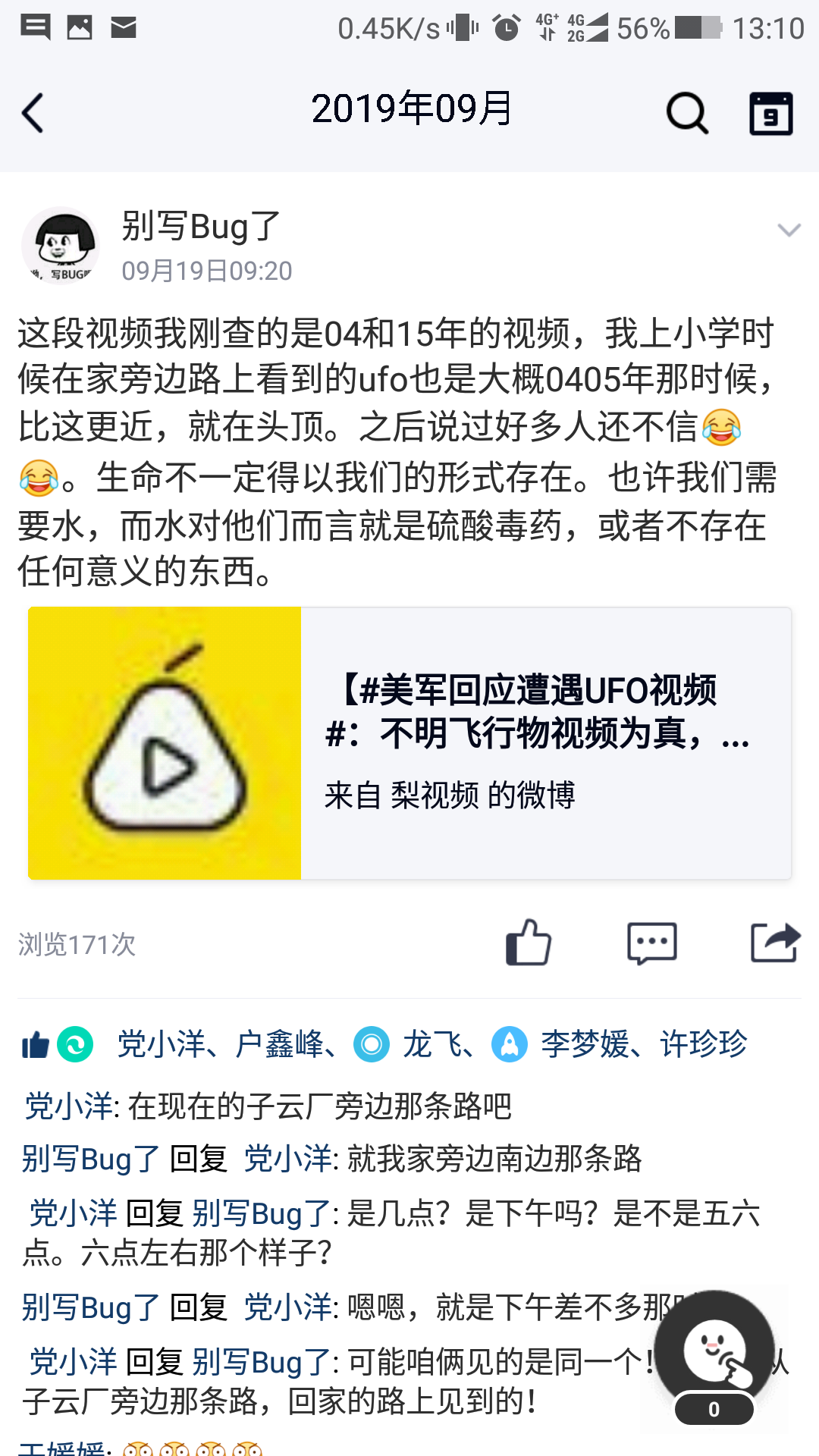
Task: Share the post using the share icon
Action: [x=775, y=943]
